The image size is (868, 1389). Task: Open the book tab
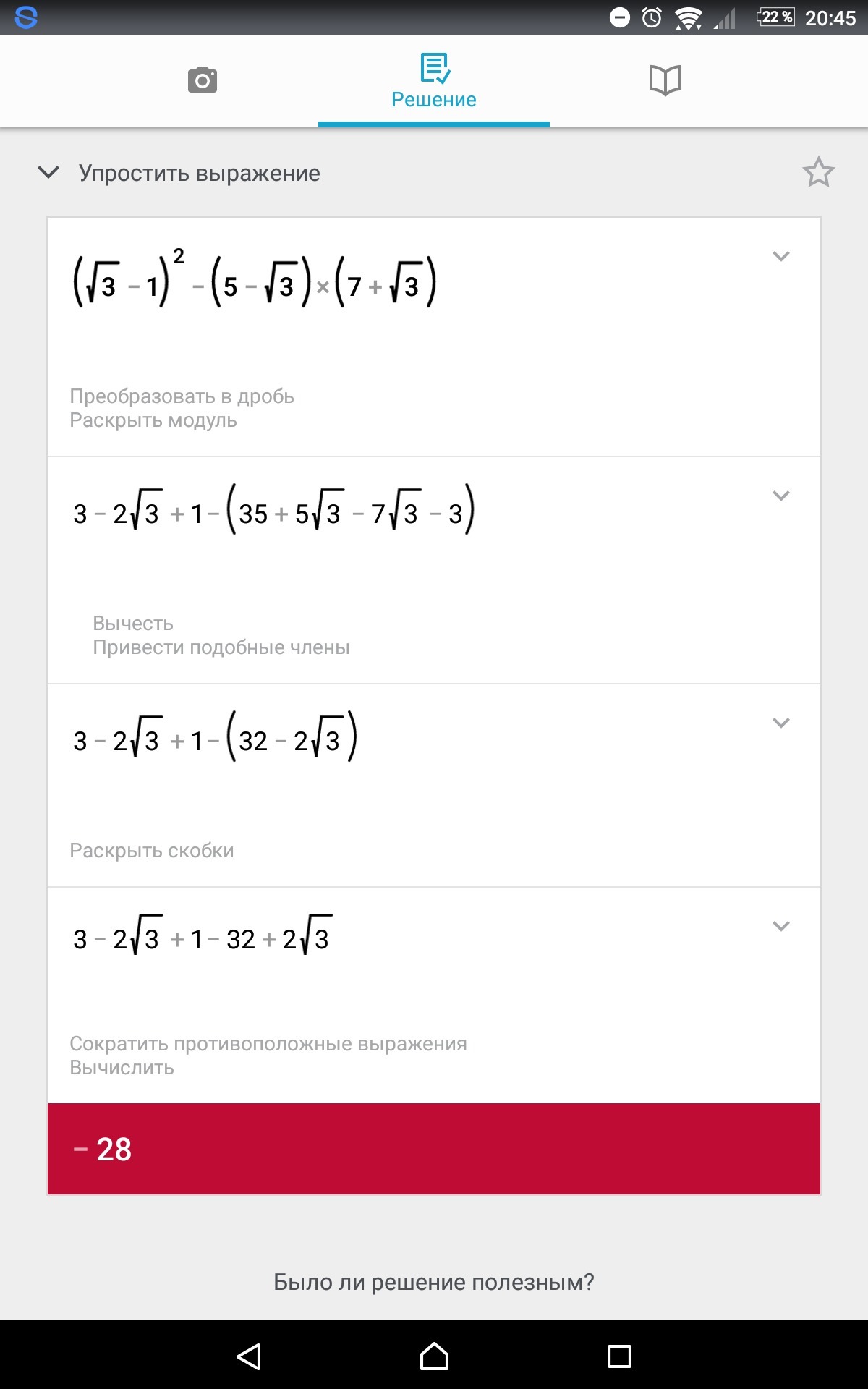665,80
